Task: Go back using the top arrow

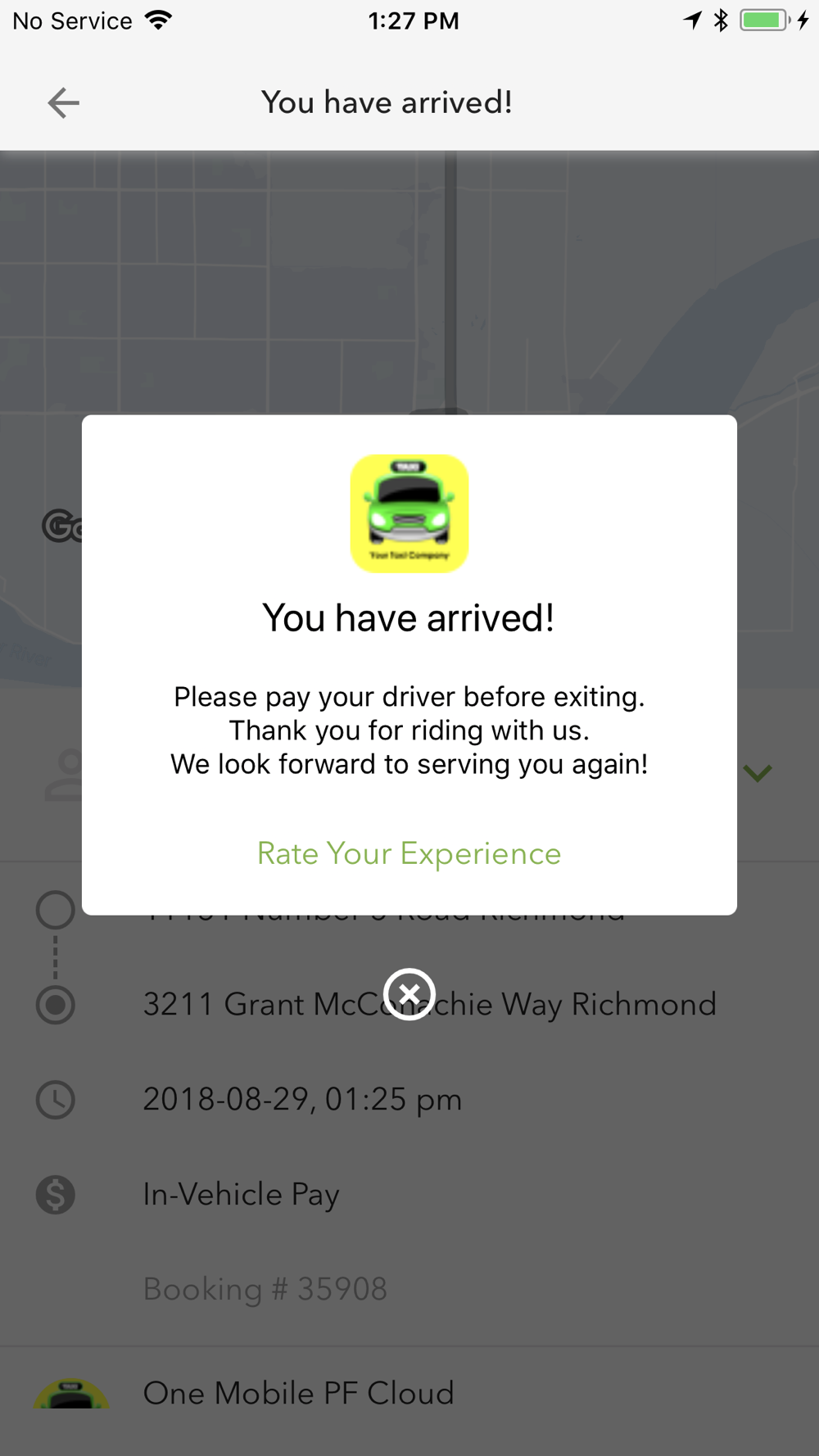Action: click(63, 103)
